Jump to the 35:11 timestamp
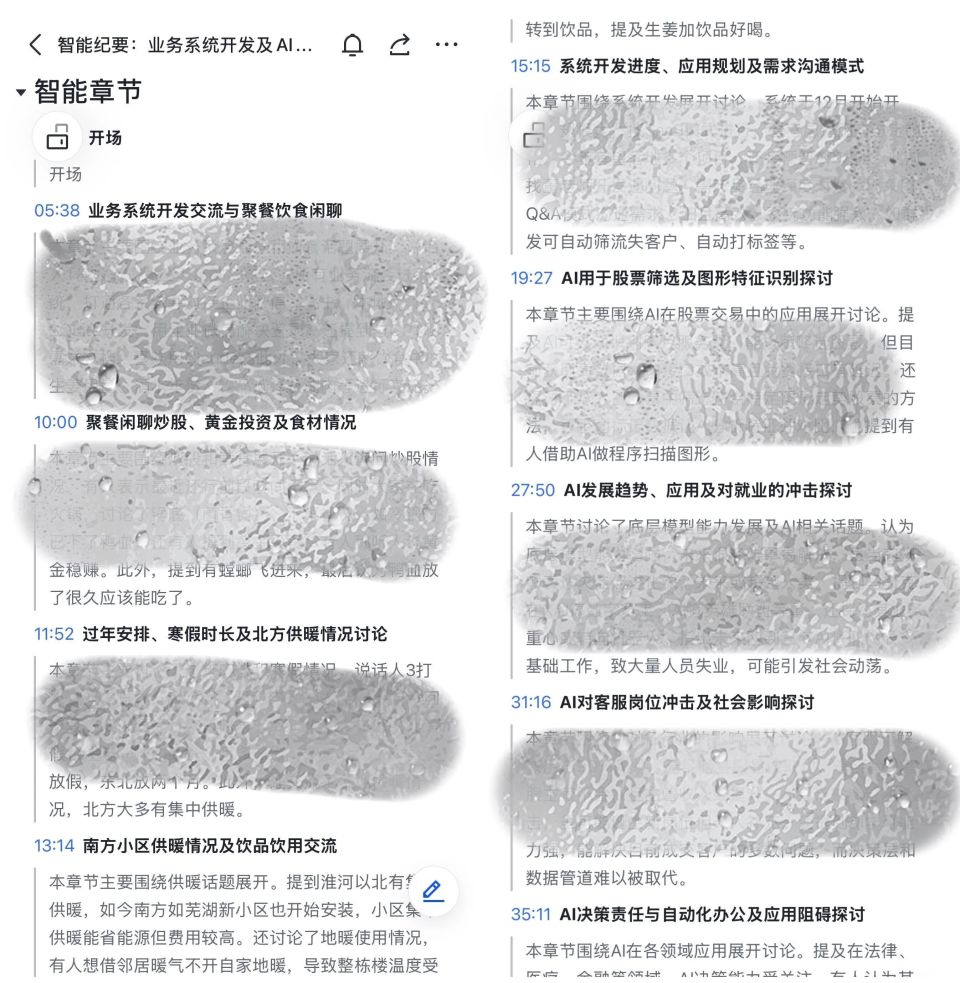The height and width of the screenshot is (983, 960). (535, 914)
